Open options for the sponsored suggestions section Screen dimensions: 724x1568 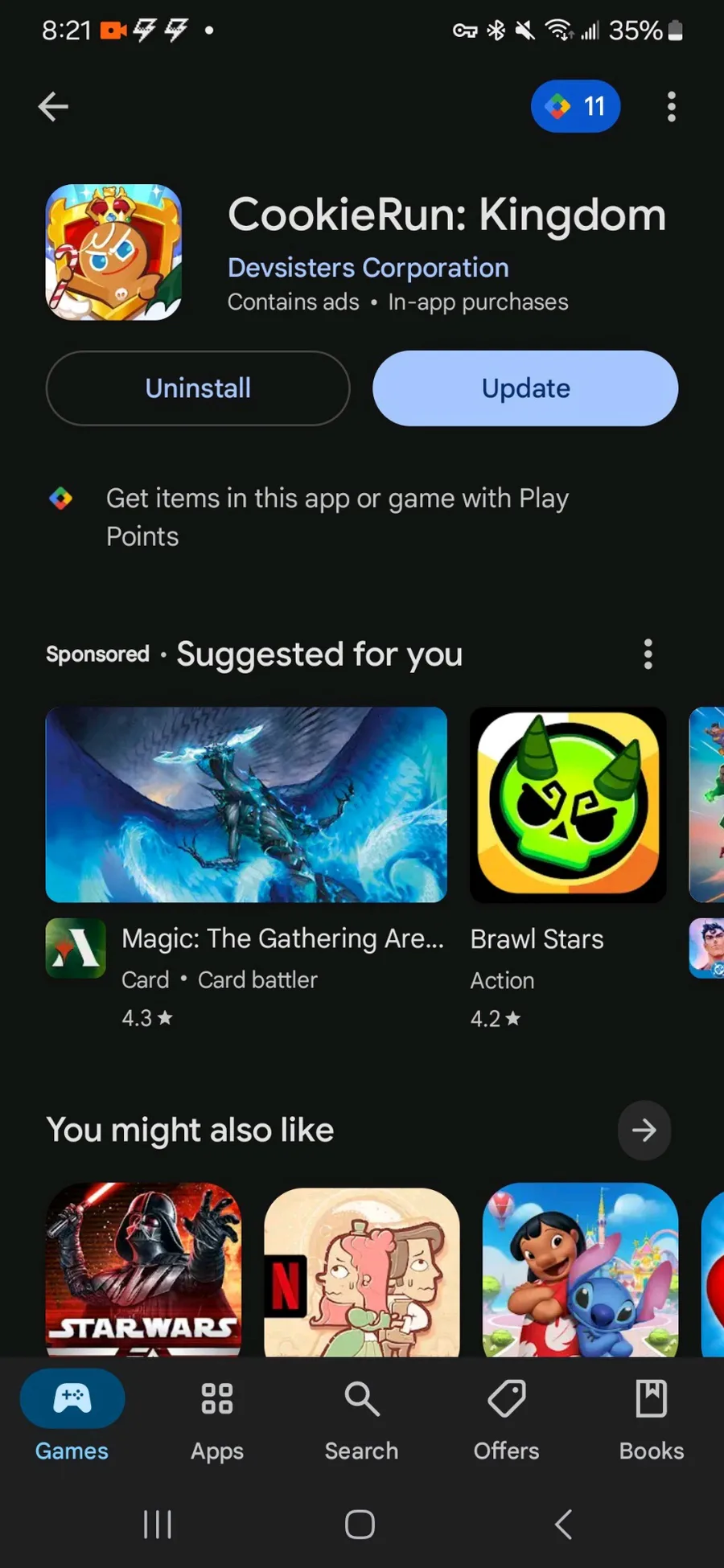tap(648, 655)
